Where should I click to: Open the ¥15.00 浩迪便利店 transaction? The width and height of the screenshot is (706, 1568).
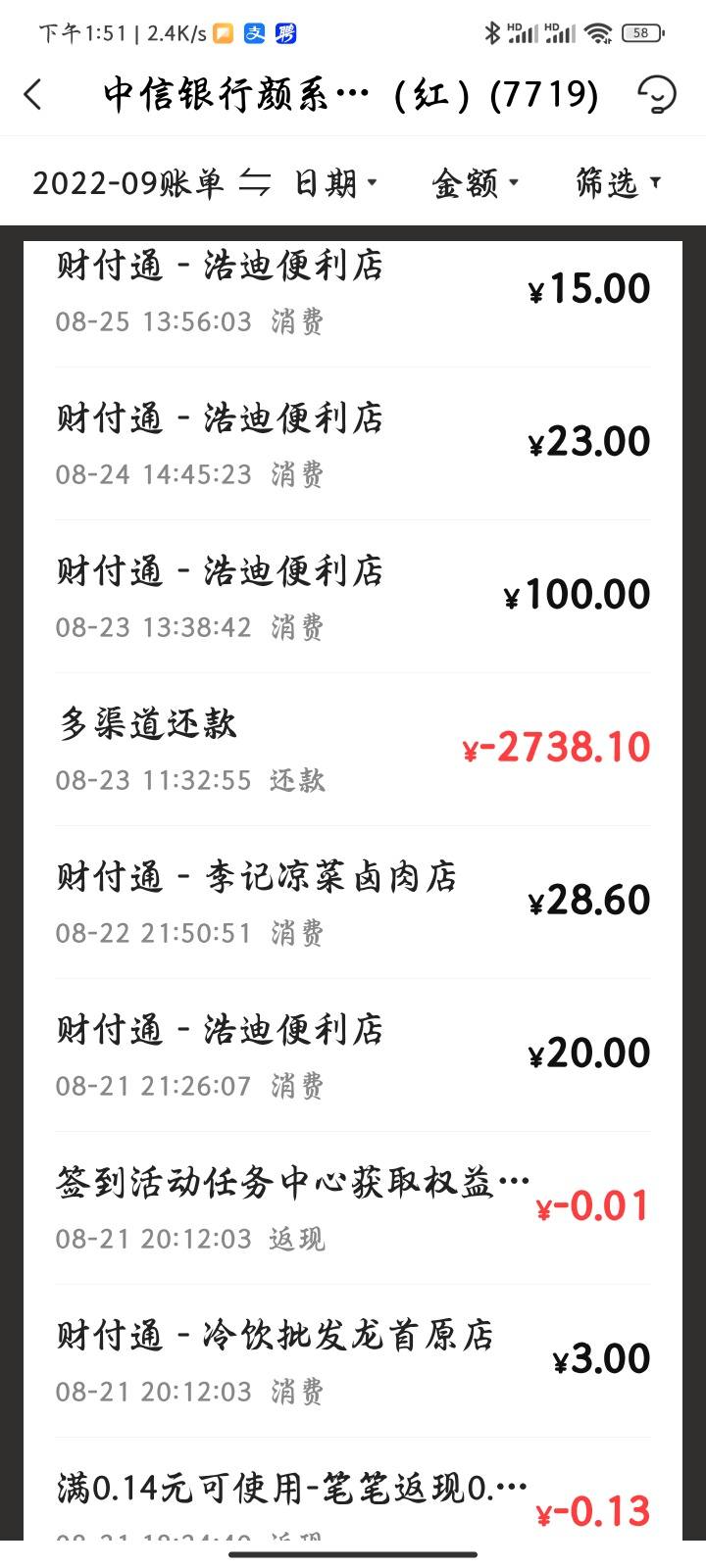[x=353, y=292]
